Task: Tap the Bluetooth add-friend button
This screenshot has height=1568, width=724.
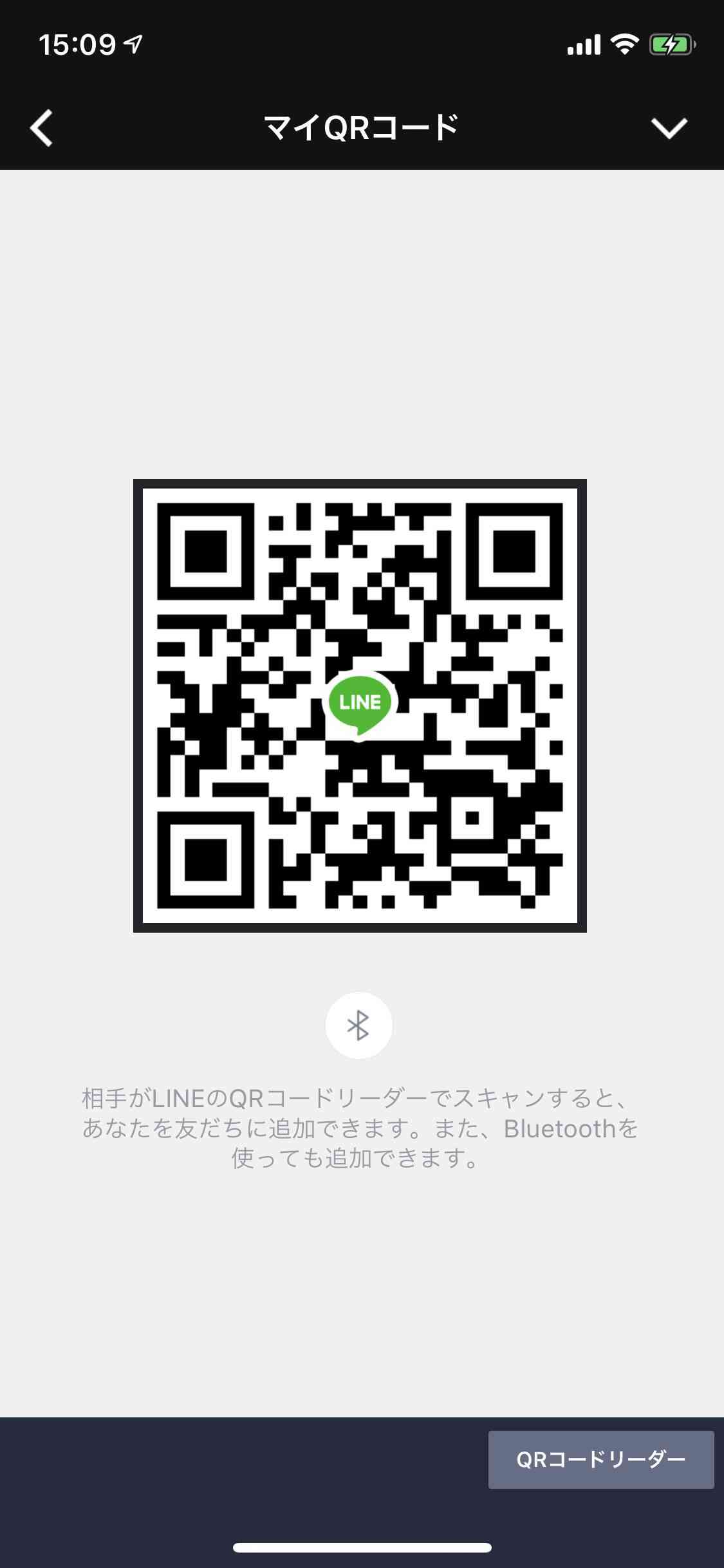Action: pyautogui.click(x=359, y=1025)
